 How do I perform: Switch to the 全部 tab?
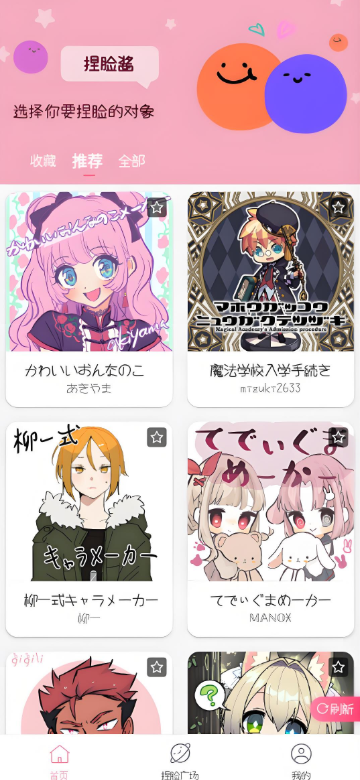pos(132,161)
